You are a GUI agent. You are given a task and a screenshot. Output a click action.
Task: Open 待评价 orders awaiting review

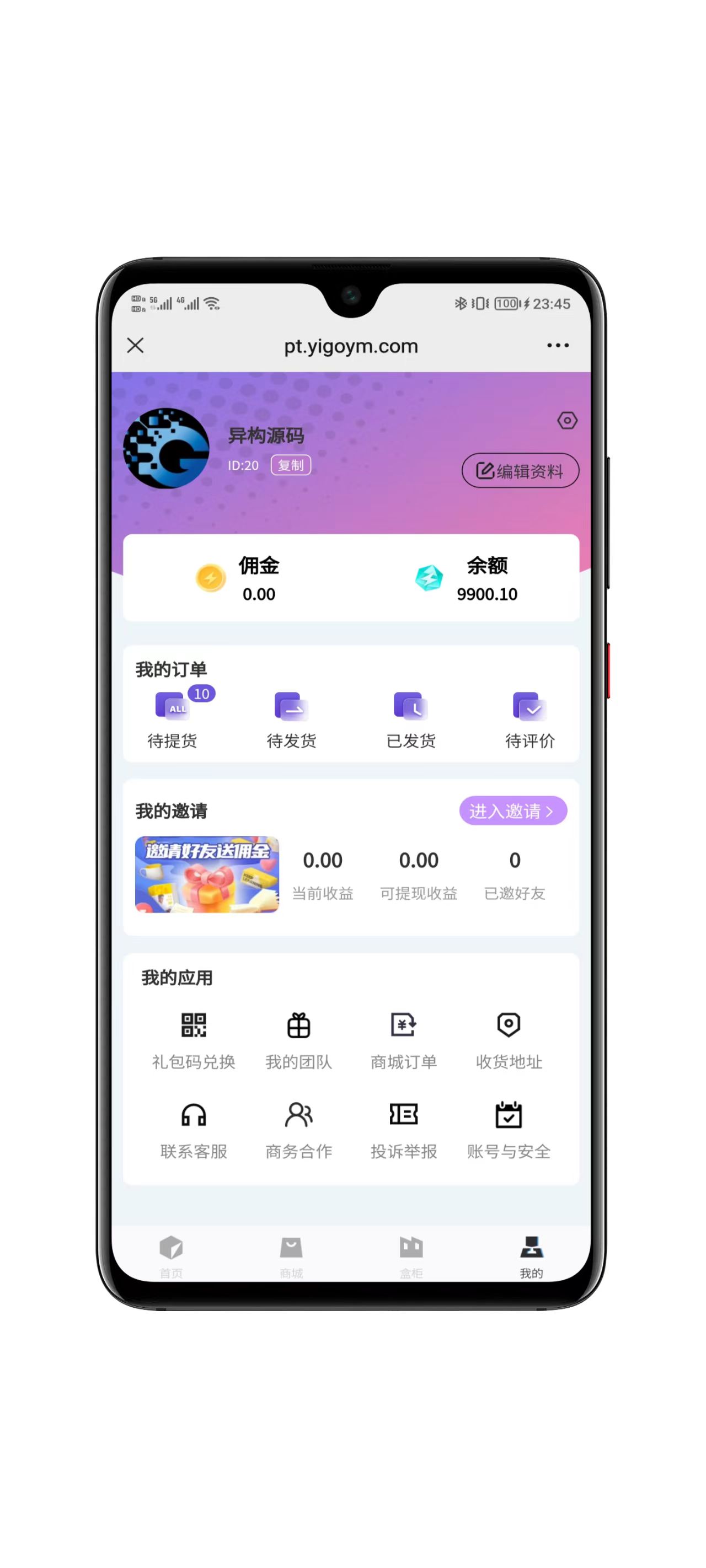click(x=529, y=718)
